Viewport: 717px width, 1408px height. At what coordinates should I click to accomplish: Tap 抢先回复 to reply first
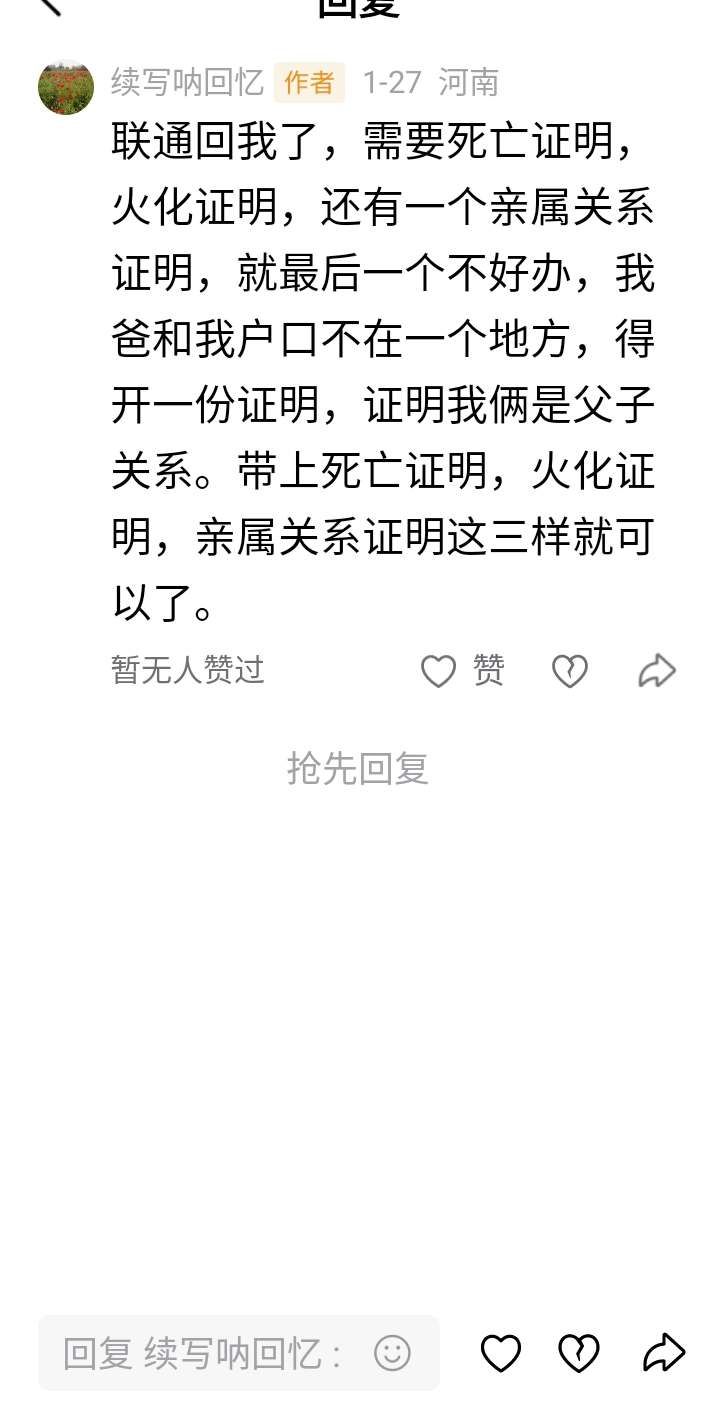(358, 768)
